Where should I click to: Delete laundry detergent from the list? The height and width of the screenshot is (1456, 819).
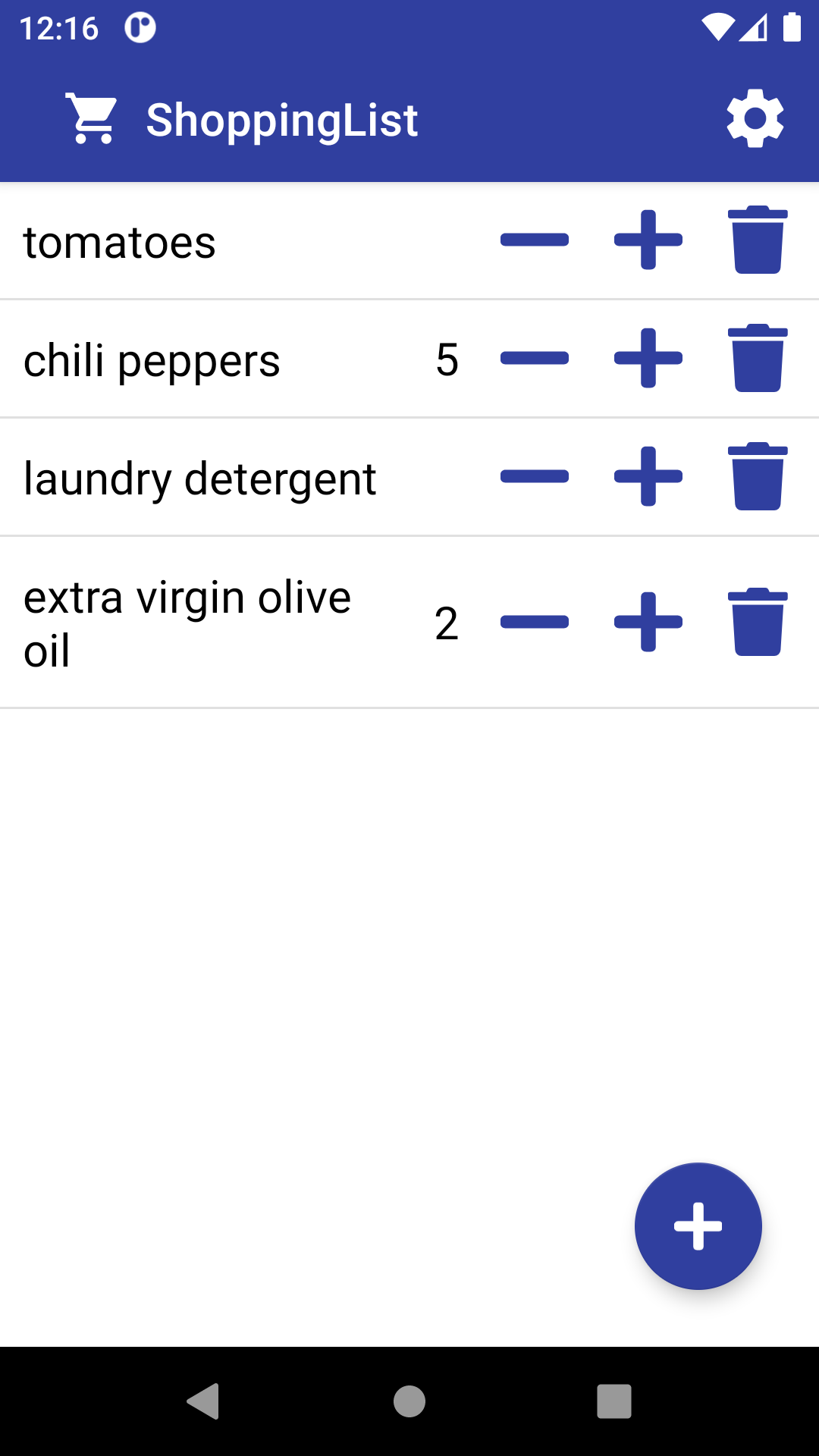click(x=758, y=477)
